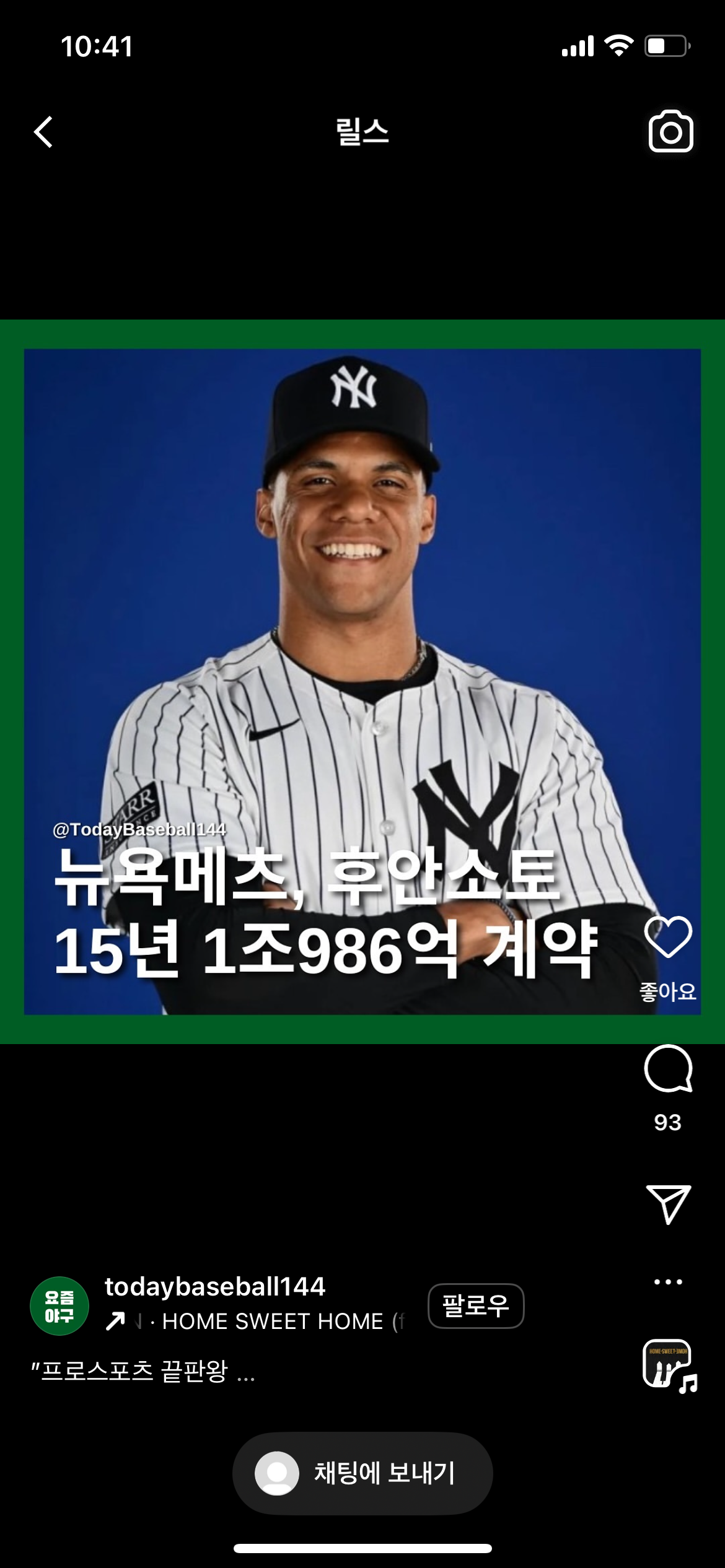Open the todaybaseball144 username link
Viewport: 725px width, 1568px height.
click(x=215, y=1287)
